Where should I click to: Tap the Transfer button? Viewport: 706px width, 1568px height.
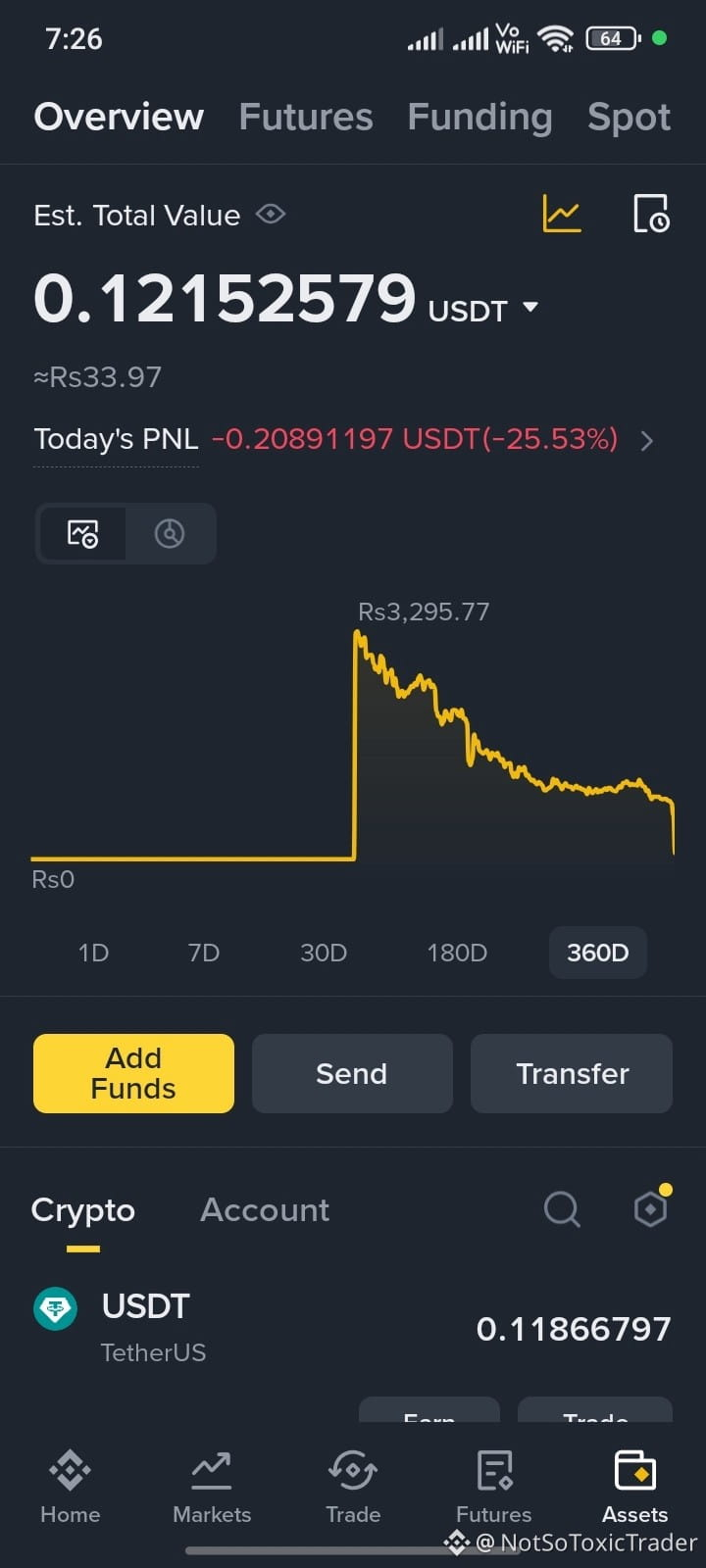tap(572, 1073)
